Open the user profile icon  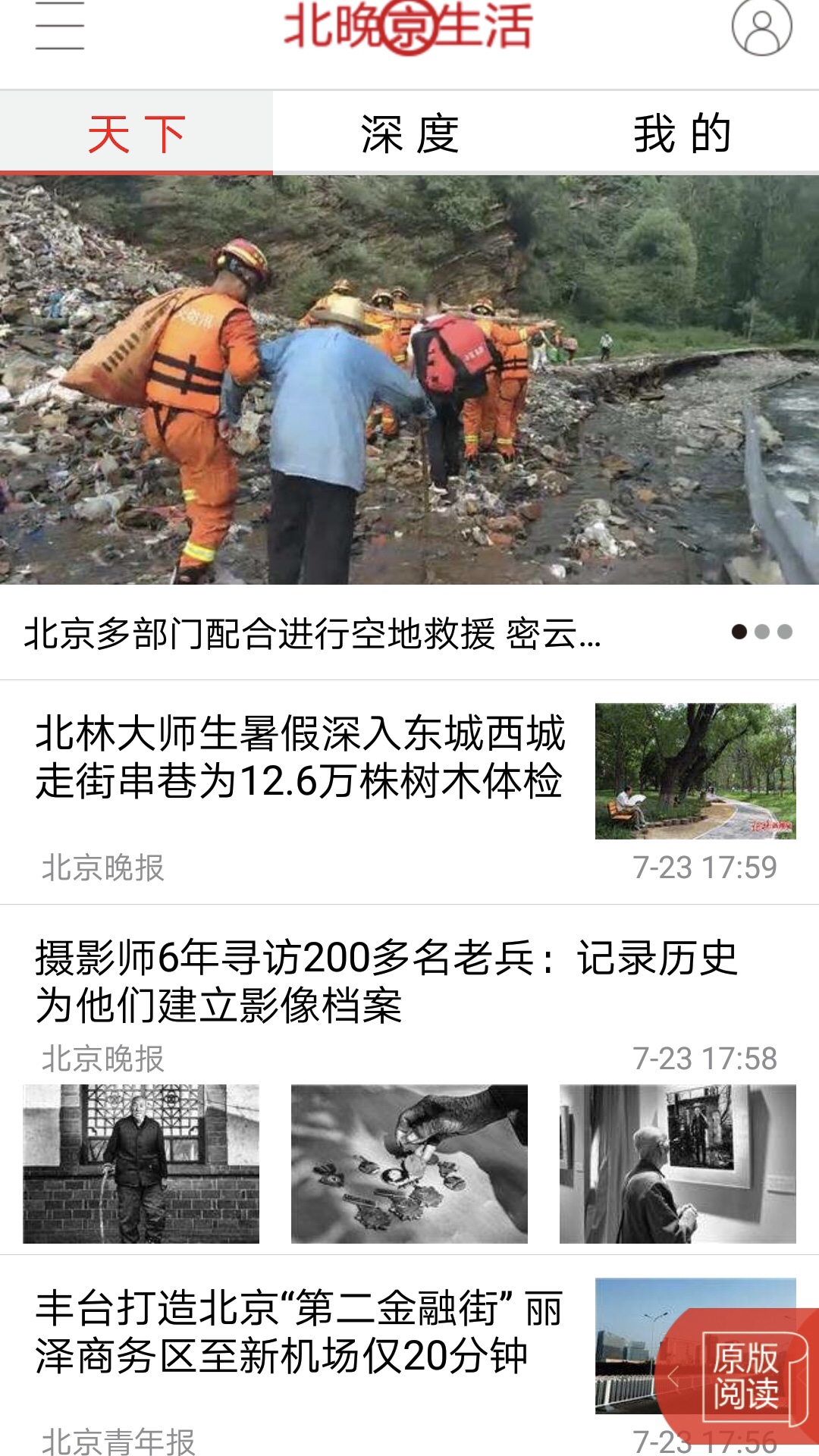761,27
